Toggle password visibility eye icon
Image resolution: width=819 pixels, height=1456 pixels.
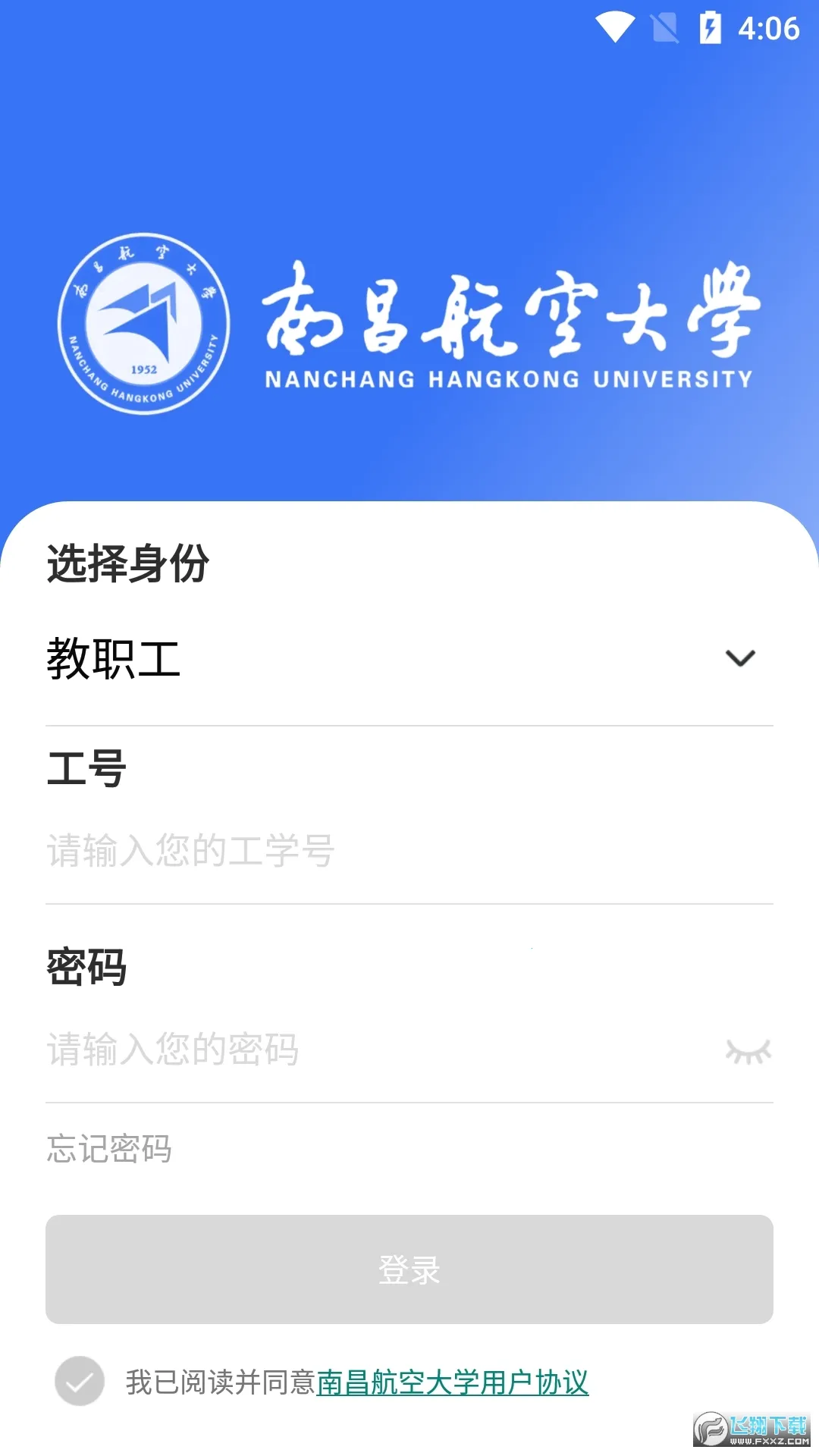[748, 1051]
